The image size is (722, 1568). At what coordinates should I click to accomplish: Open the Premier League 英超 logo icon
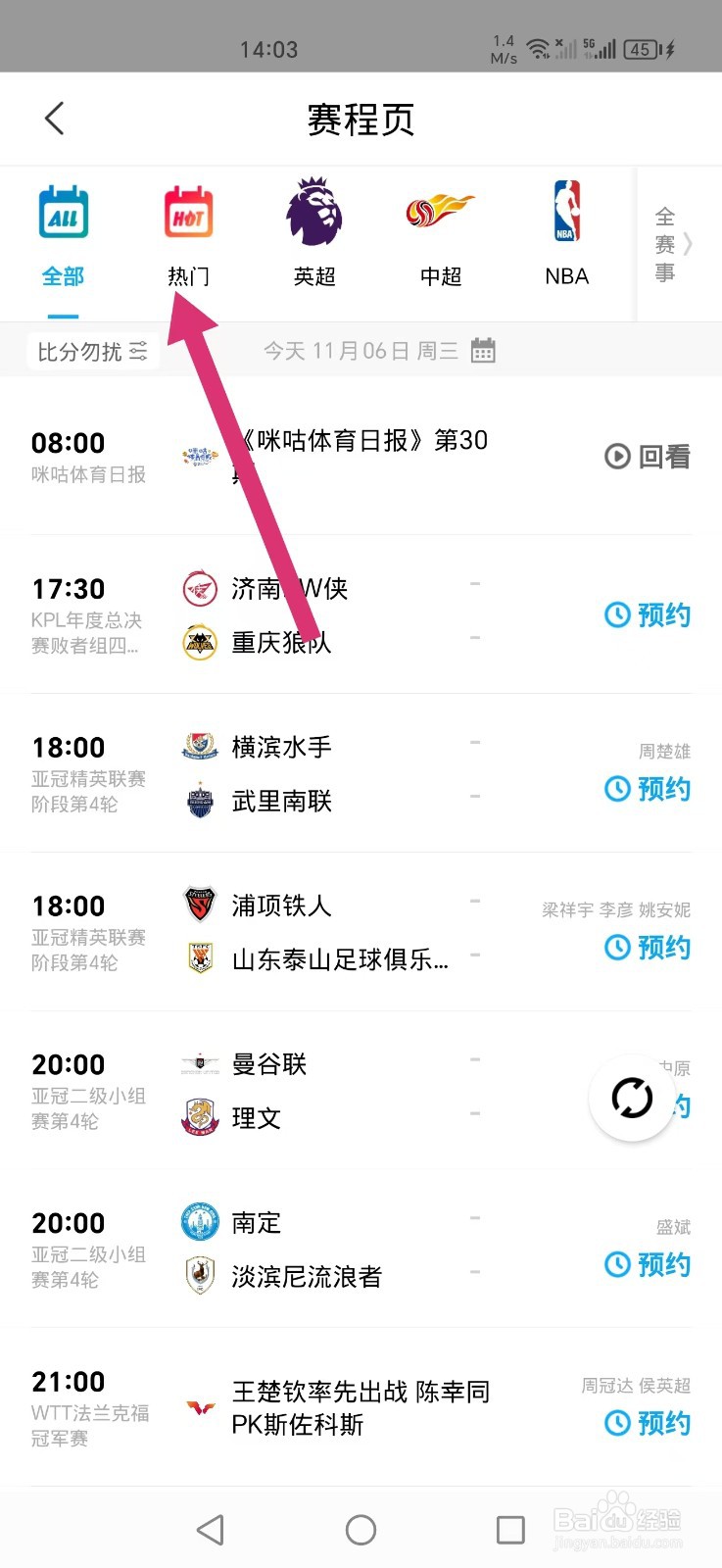(313, 212)
